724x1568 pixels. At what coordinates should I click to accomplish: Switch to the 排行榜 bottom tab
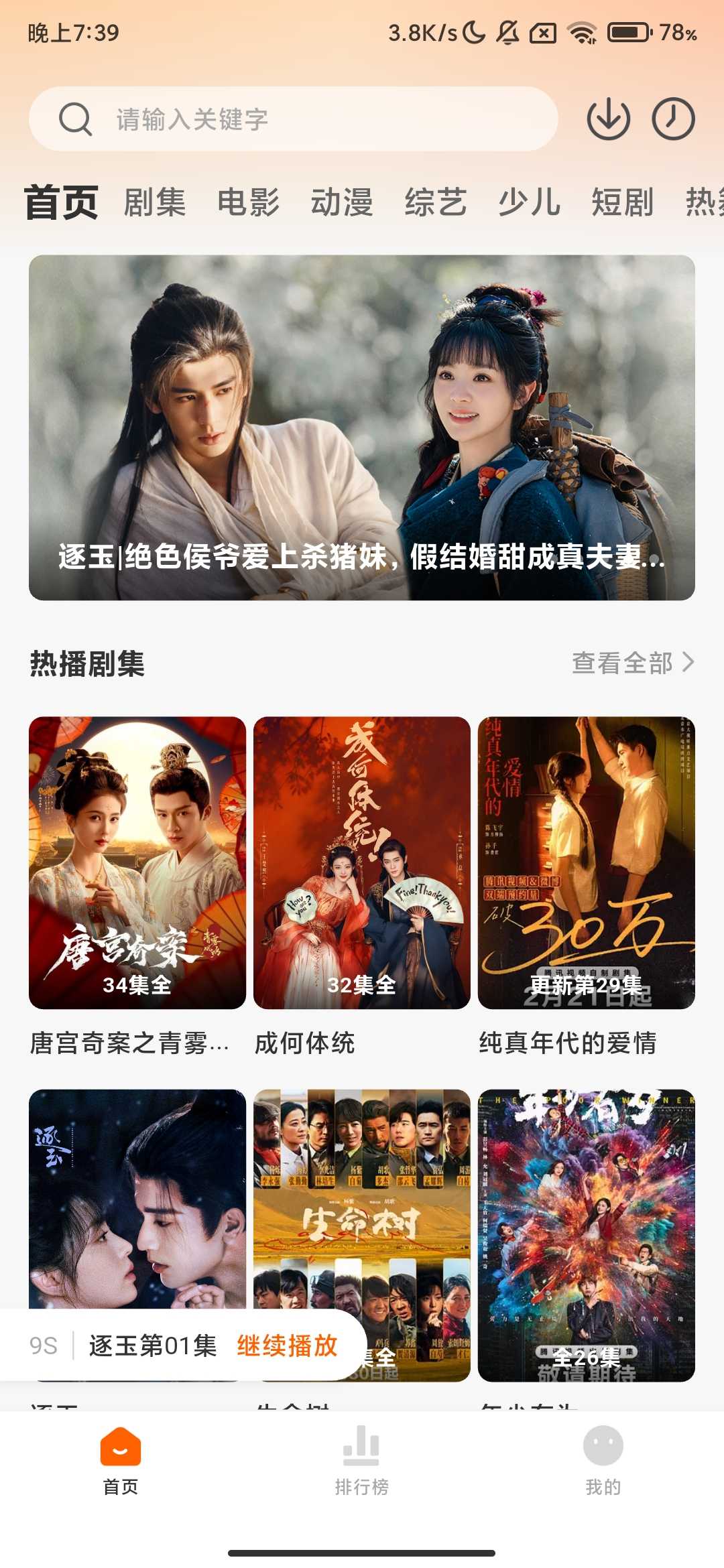361,1461
